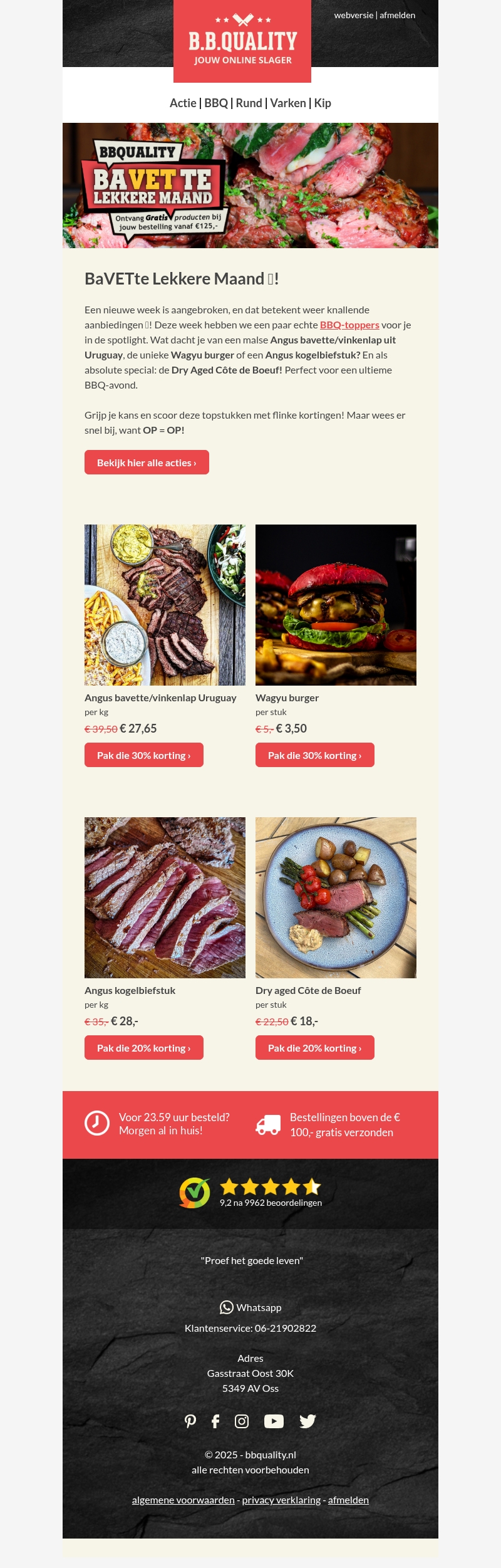Visit the Facebook page icon
Viewport: 501px width, 1568px height.
pos(215,1421)
